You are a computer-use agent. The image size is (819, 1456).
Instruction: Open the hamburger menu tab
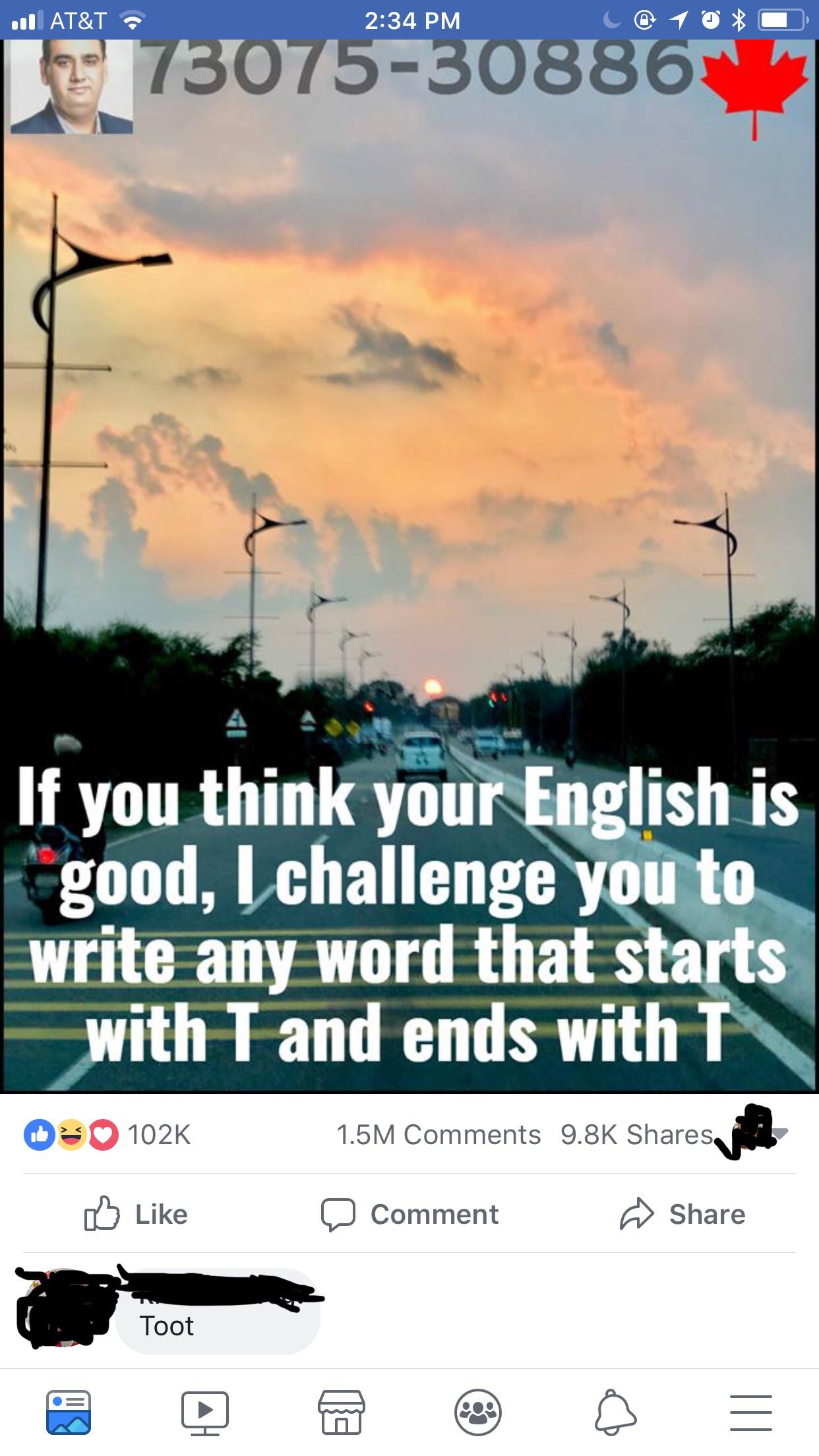[x=751, y=1412]
